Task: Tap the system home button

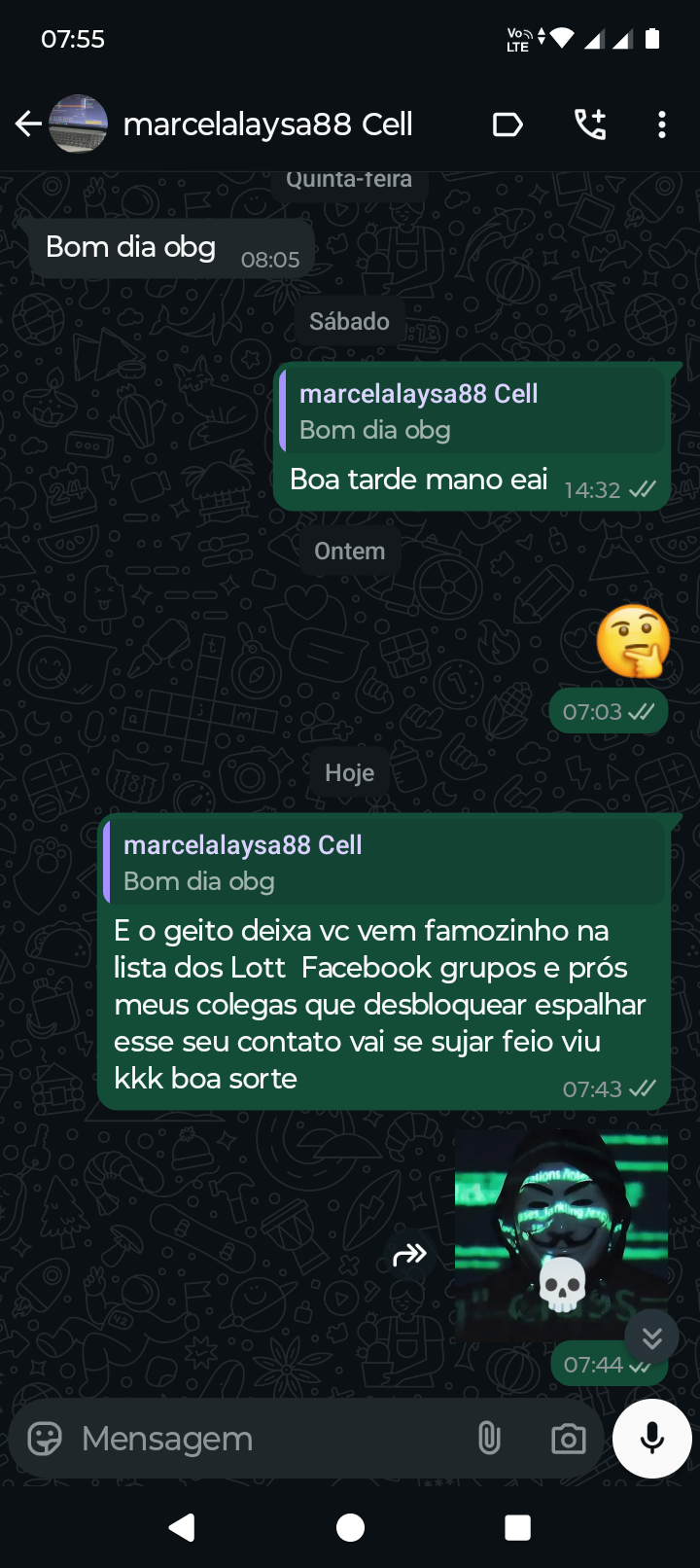Action: click(350, 1528)
